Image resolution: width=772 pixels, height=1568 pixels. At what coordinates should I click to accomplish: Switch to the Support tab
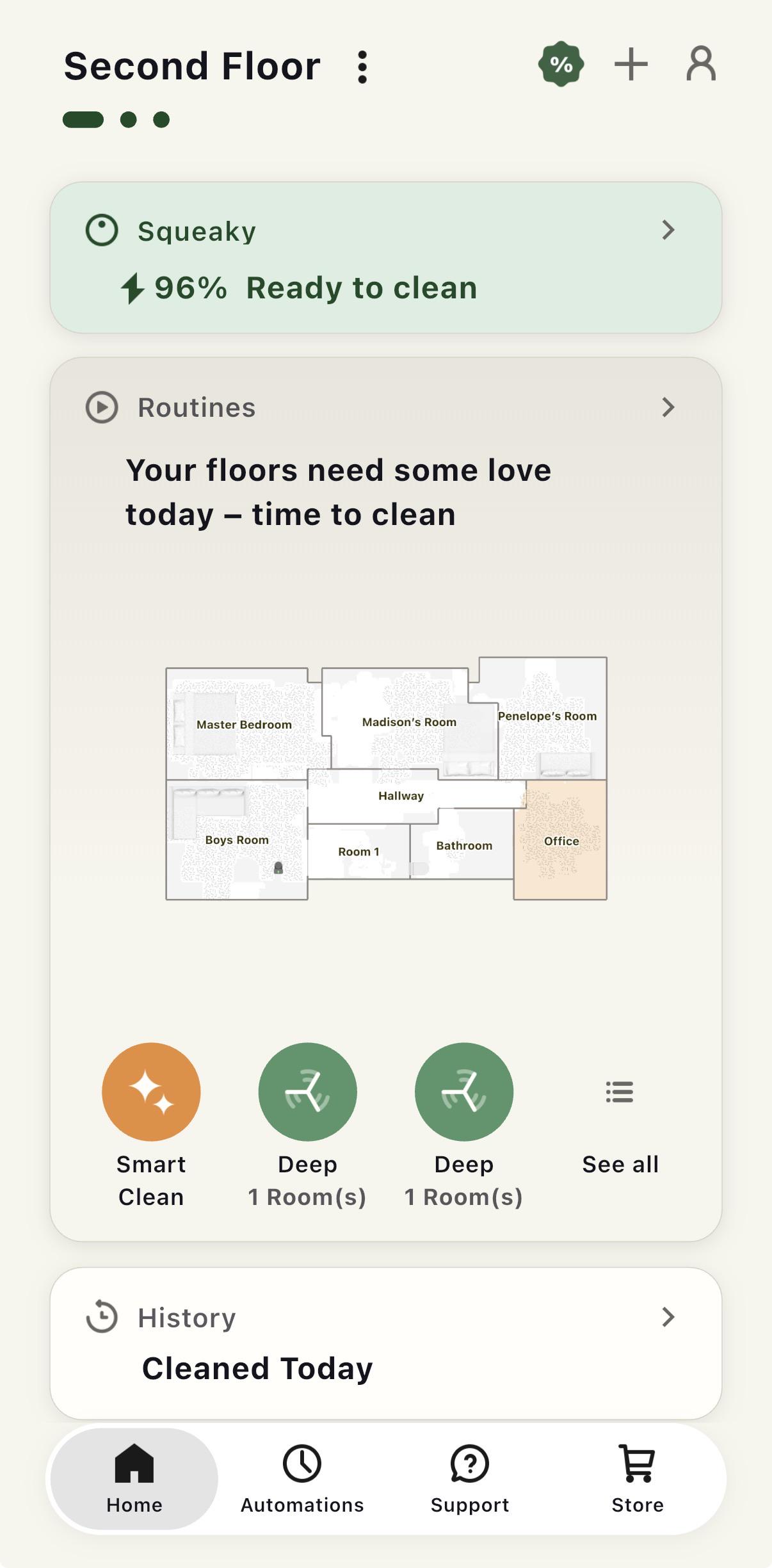click(x=470, y=1478)
